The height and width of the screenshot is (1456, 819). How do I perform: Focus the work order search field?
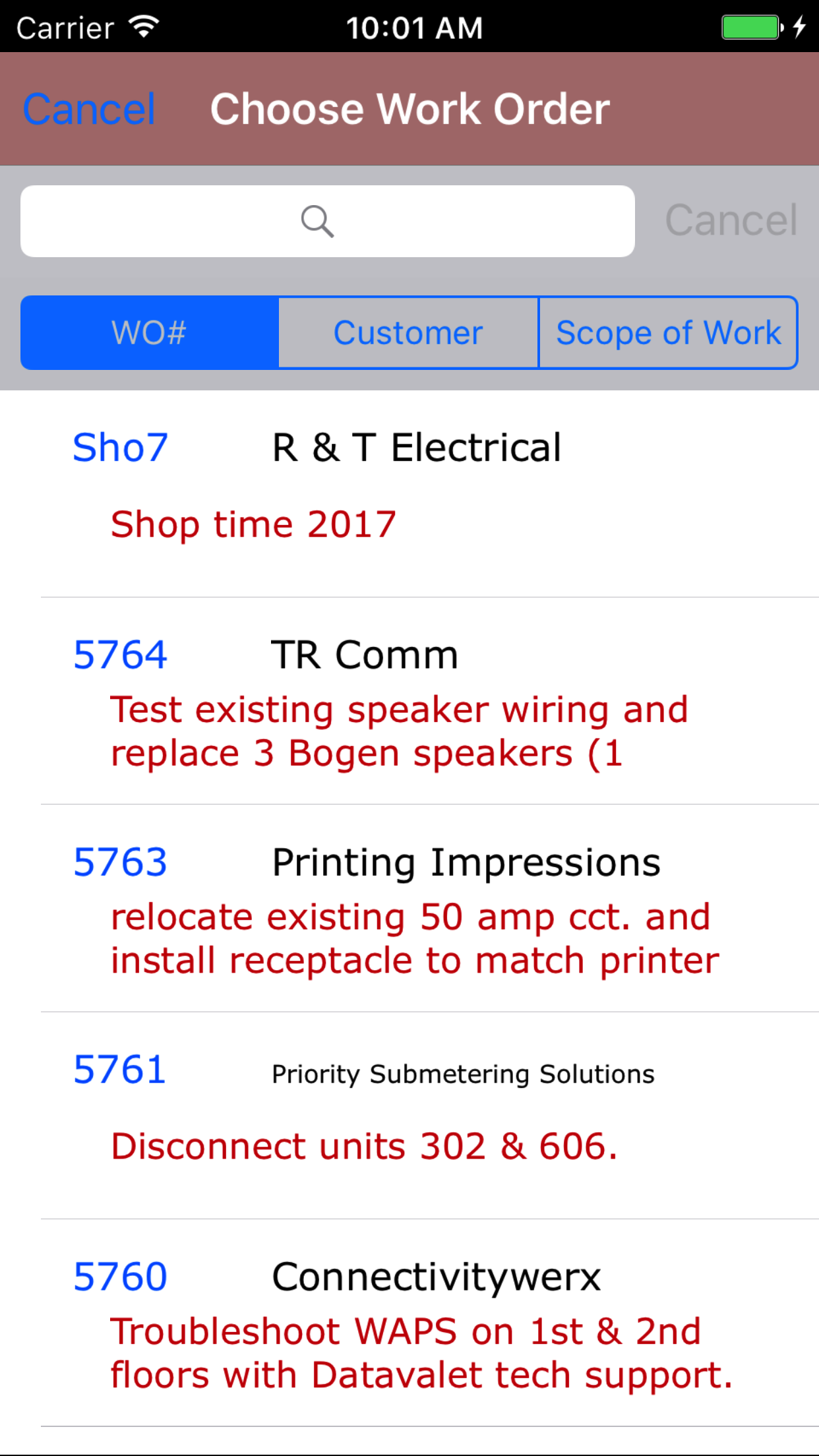(327, 222)
